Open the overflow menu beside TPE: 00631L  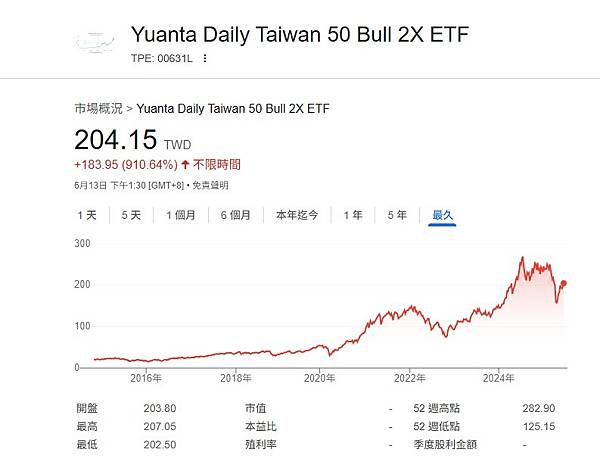pyautogui.click(x=206, y=58)
